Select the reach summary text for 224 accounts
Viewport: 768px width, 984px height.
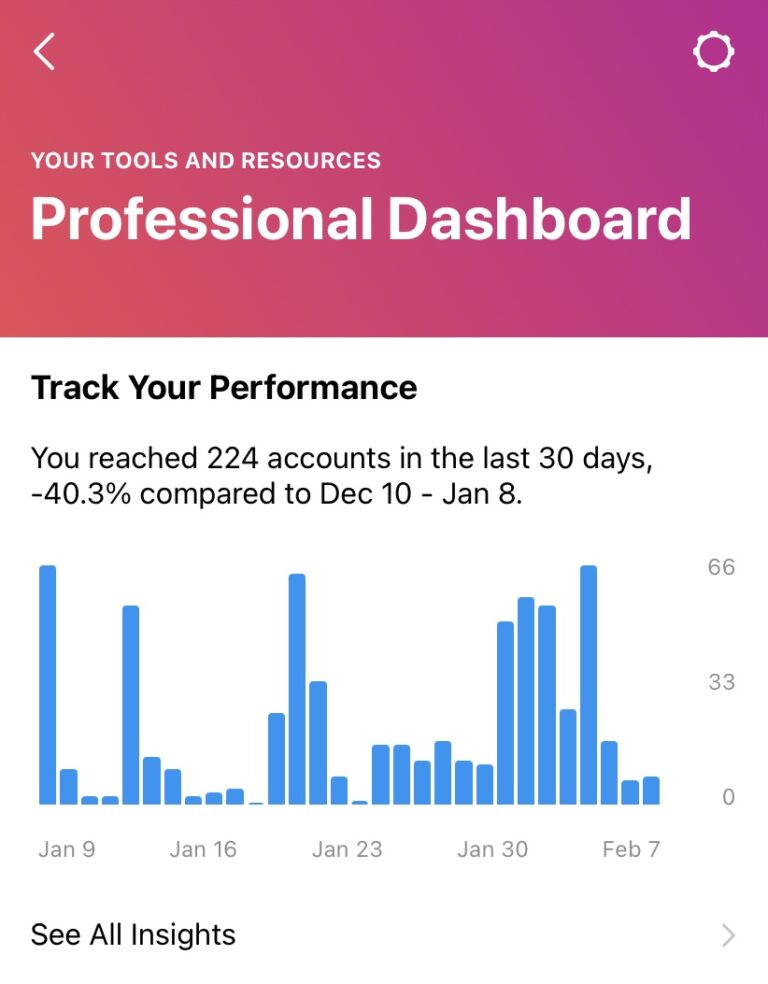tap(342, 477)
